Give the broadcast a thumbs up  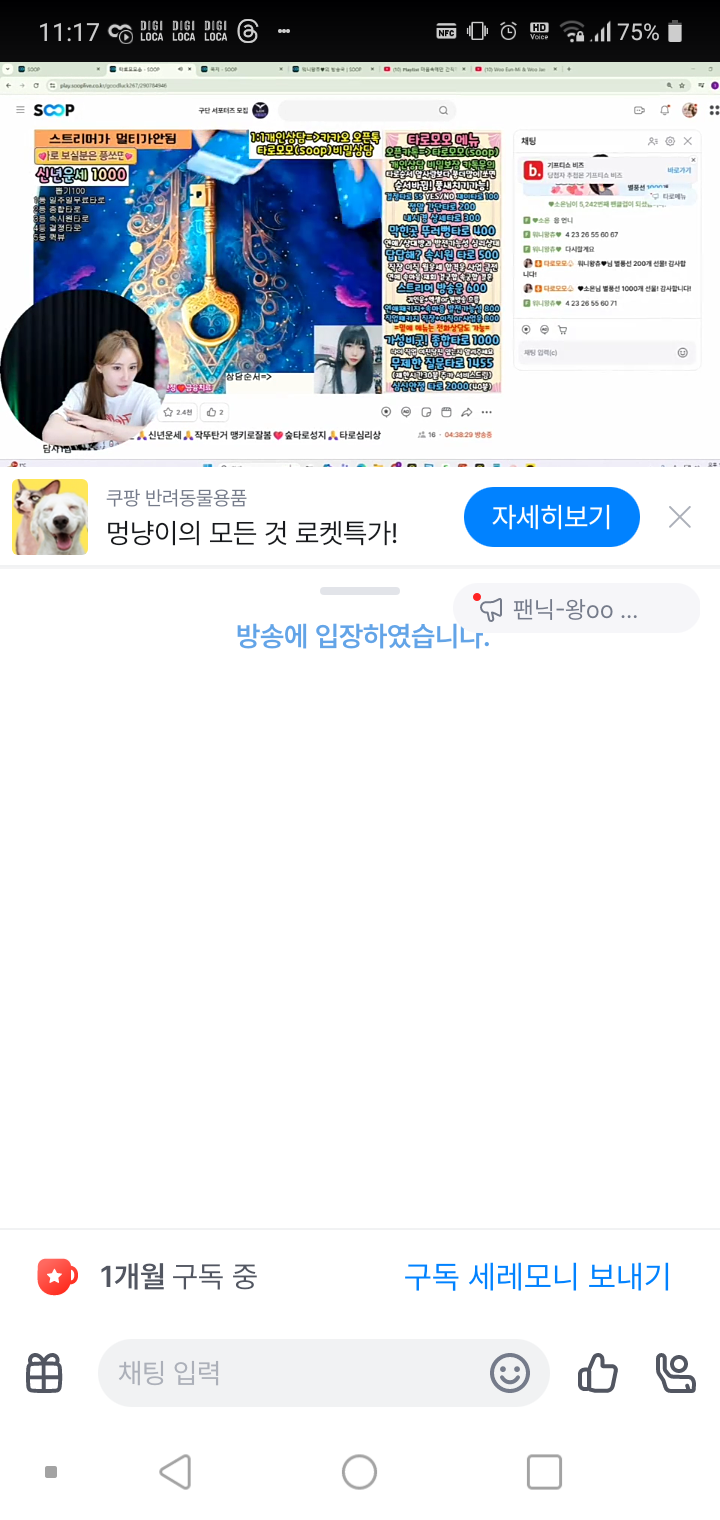(598, 1373)
